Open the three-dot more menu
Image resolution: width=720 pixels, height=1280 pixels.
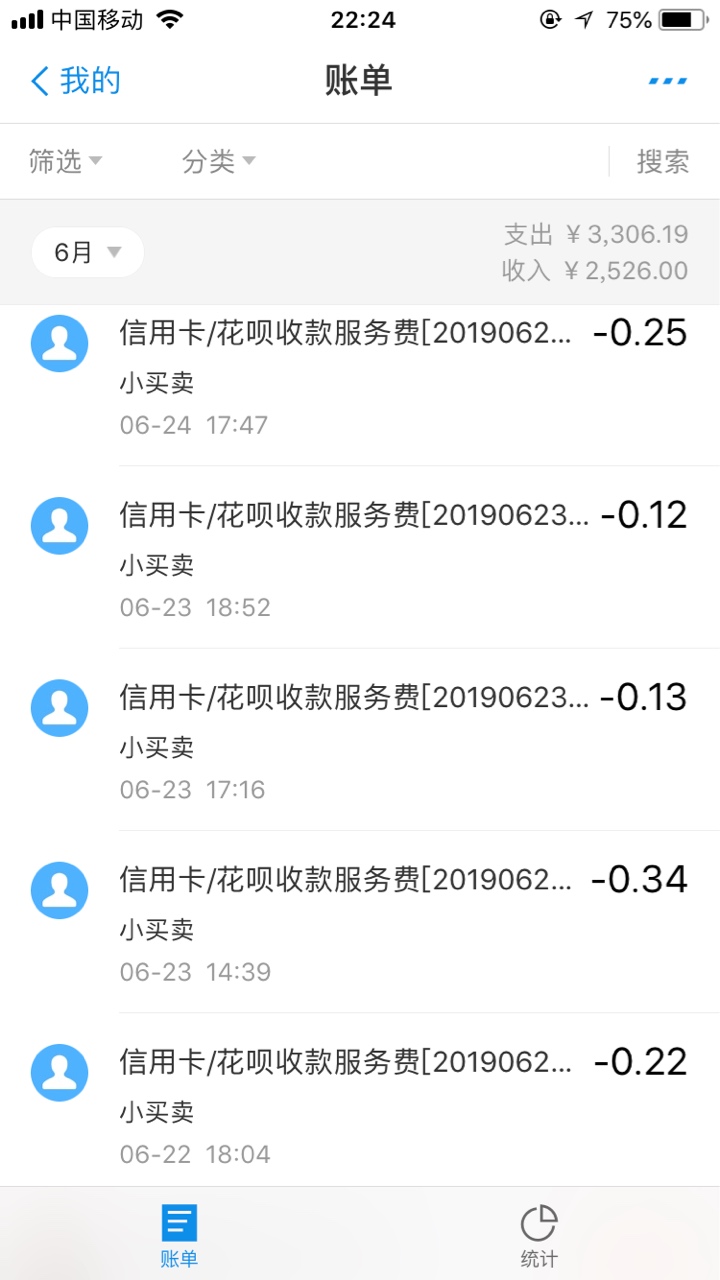[668, 81]
